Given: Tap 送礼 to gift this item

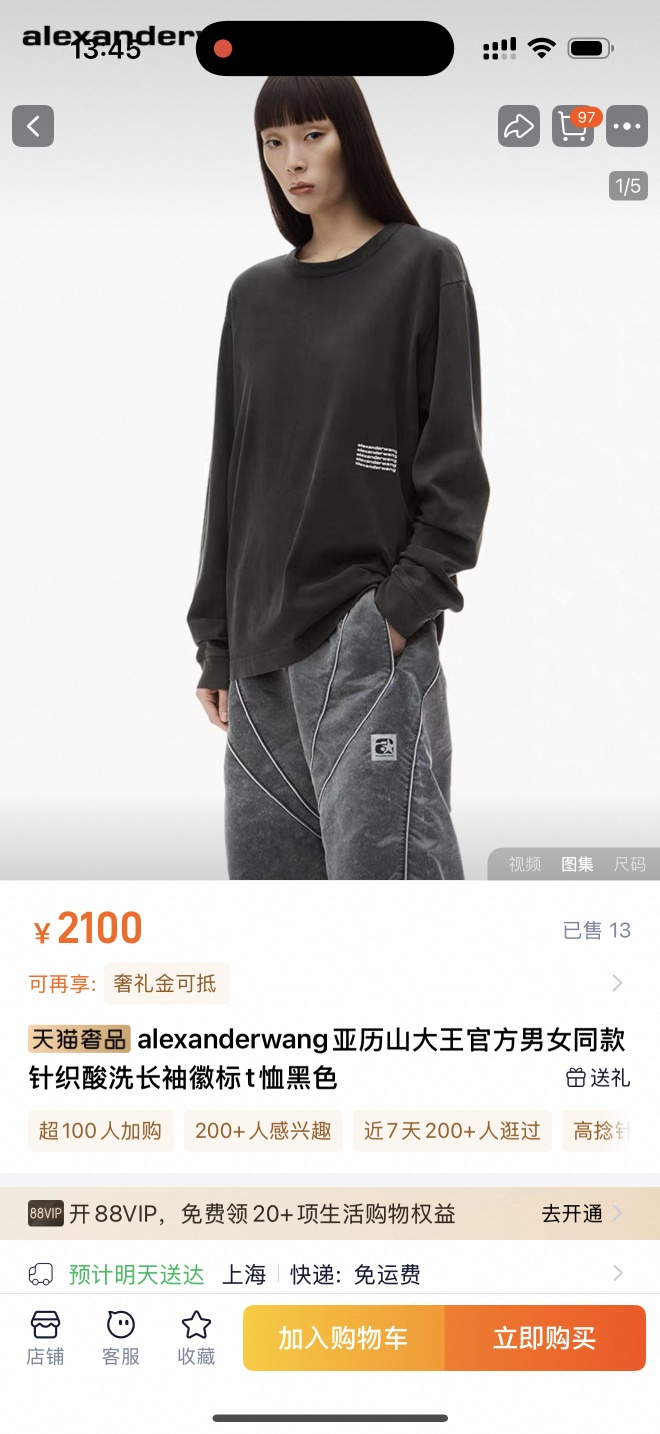Looking at the screenshot, I should click(x=598, y=1077).
